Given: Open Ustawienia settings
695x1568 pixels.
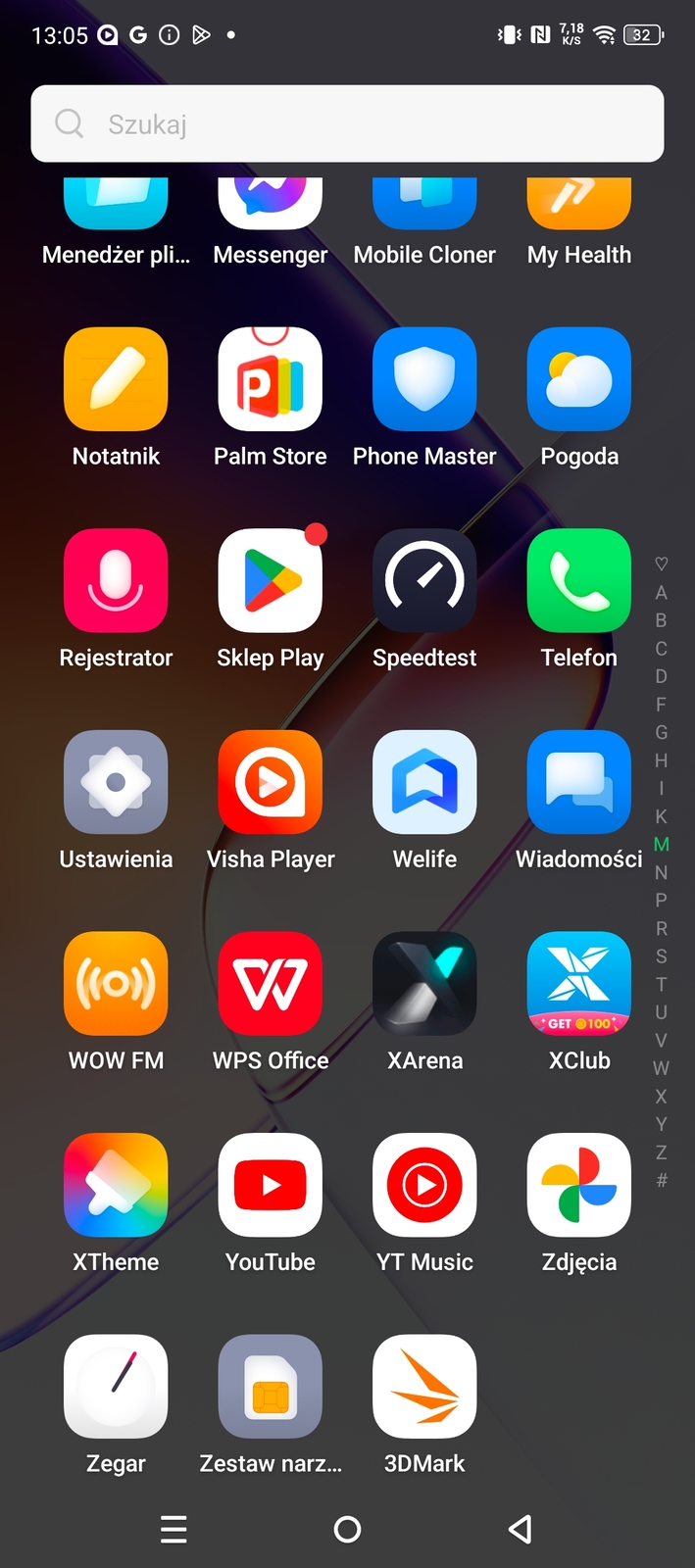Looking at the screenshot, I should click(x=116, y=782).
